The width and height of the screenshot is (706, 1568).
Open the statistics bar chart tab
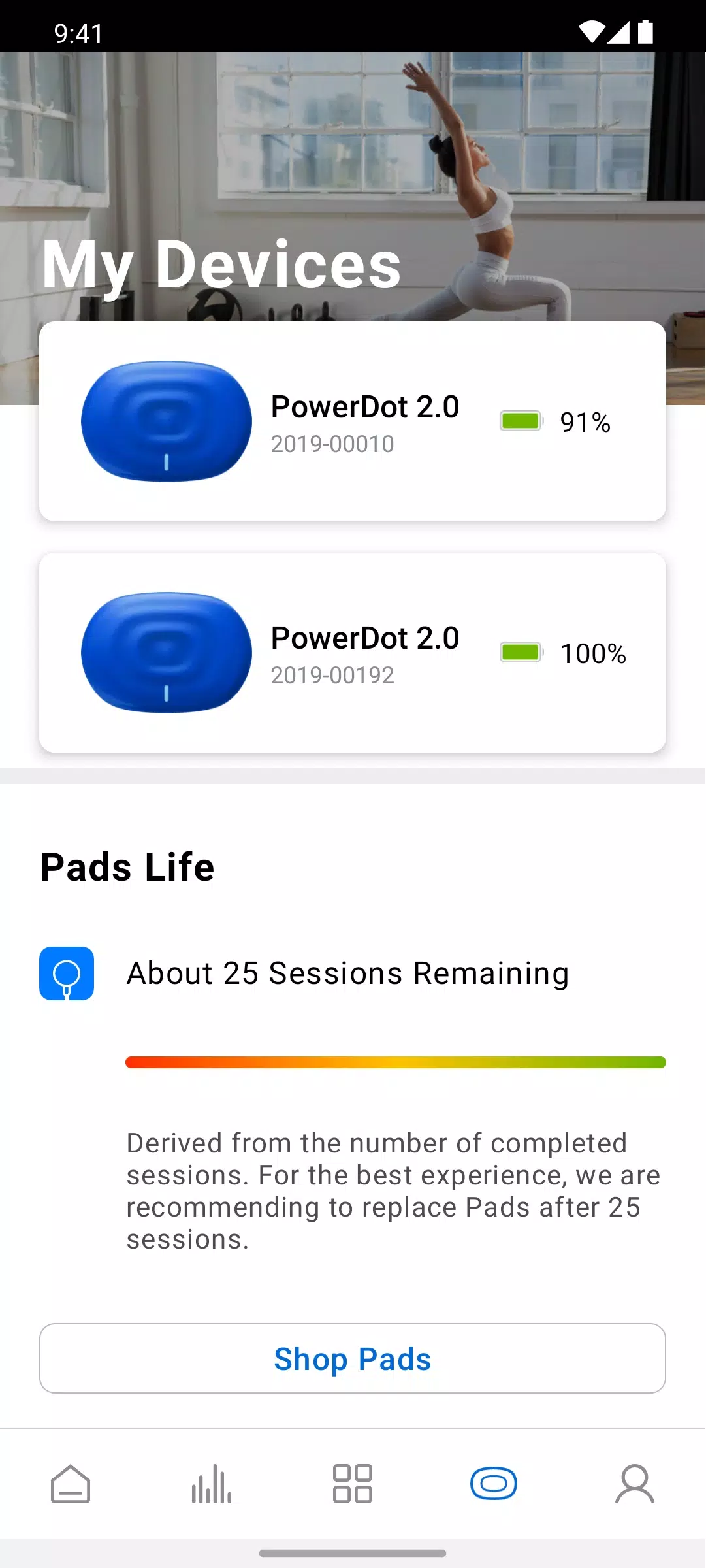click(x=212, y=1484)
